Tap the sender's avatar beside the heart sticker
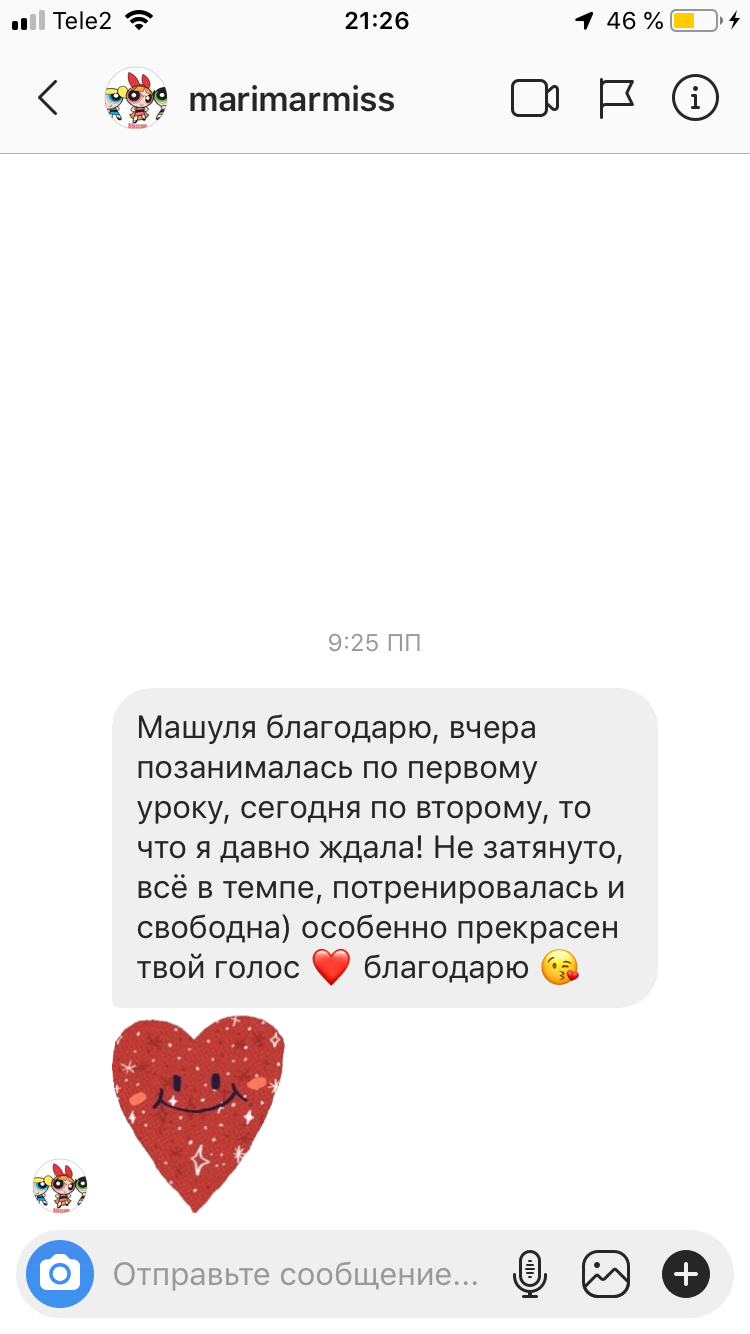This screenshot has height=1334, width=750. pyautogui.click(x=60, y=1186)
